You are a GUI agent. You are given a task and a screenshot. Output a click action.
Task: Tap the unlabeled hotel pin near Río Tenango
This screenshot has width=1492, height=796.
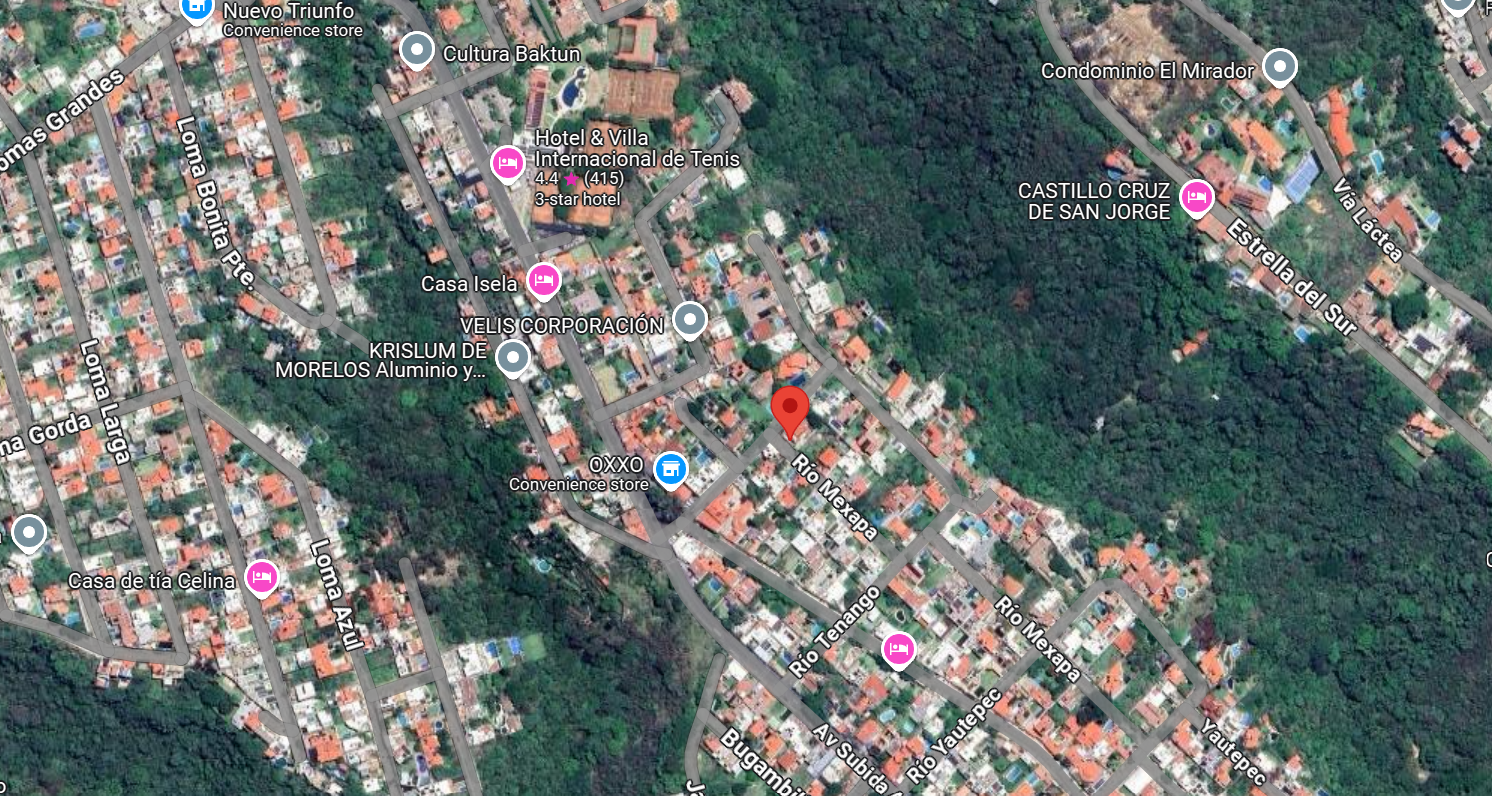(x=899, y=649)
